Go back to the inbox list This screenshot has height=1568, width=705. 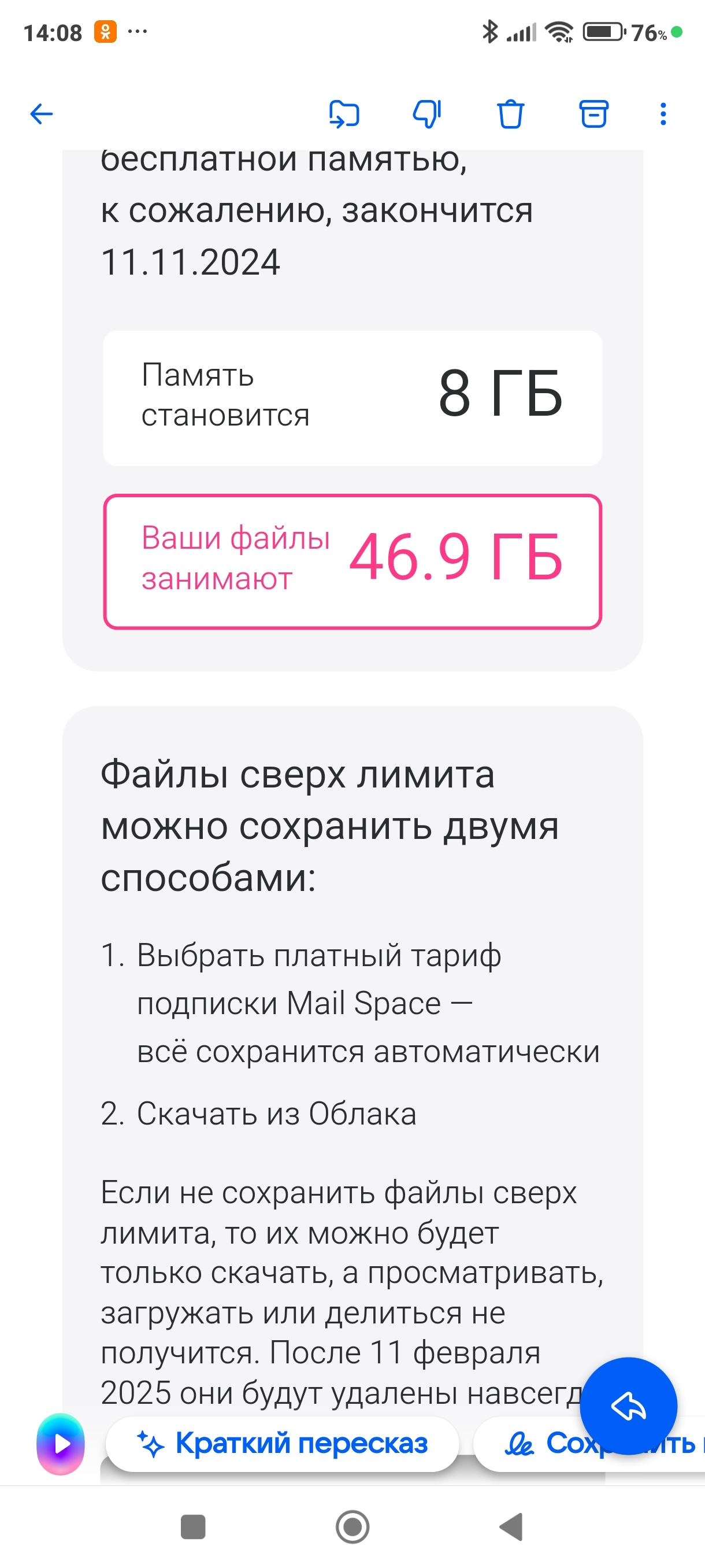click(x=42, y=114)
